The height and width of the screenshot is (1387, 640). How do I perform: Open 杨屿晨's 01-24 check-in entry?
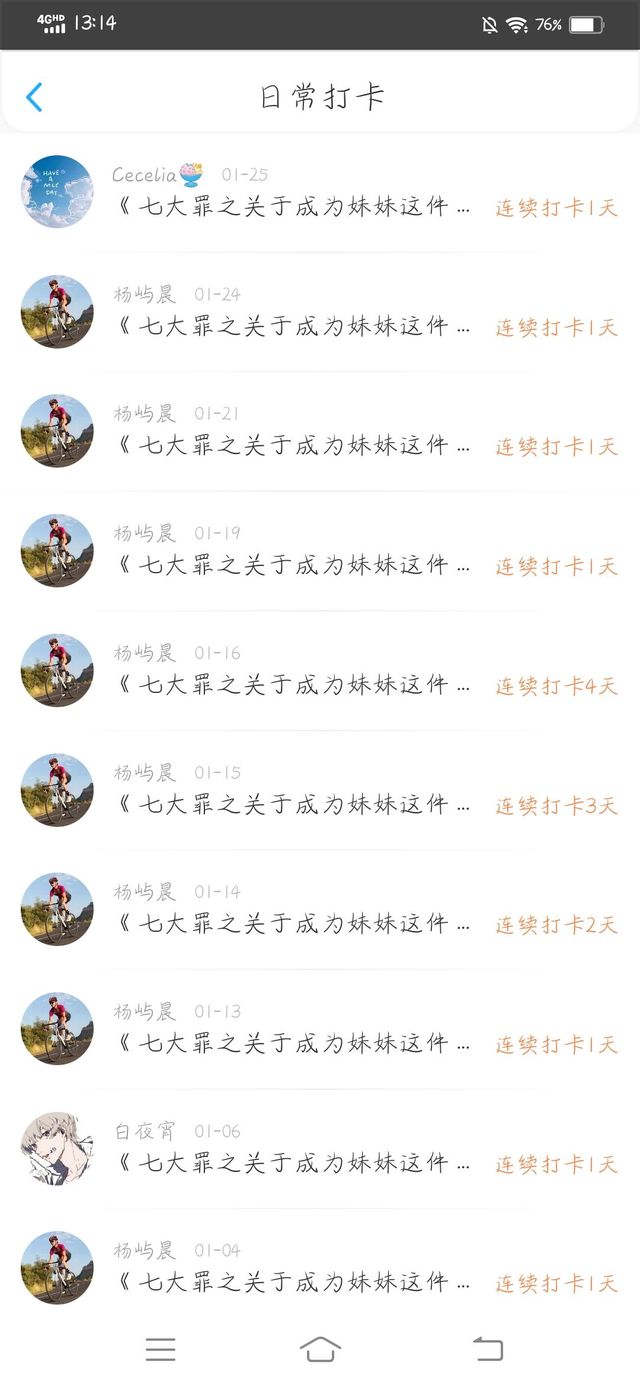point(320,312)
